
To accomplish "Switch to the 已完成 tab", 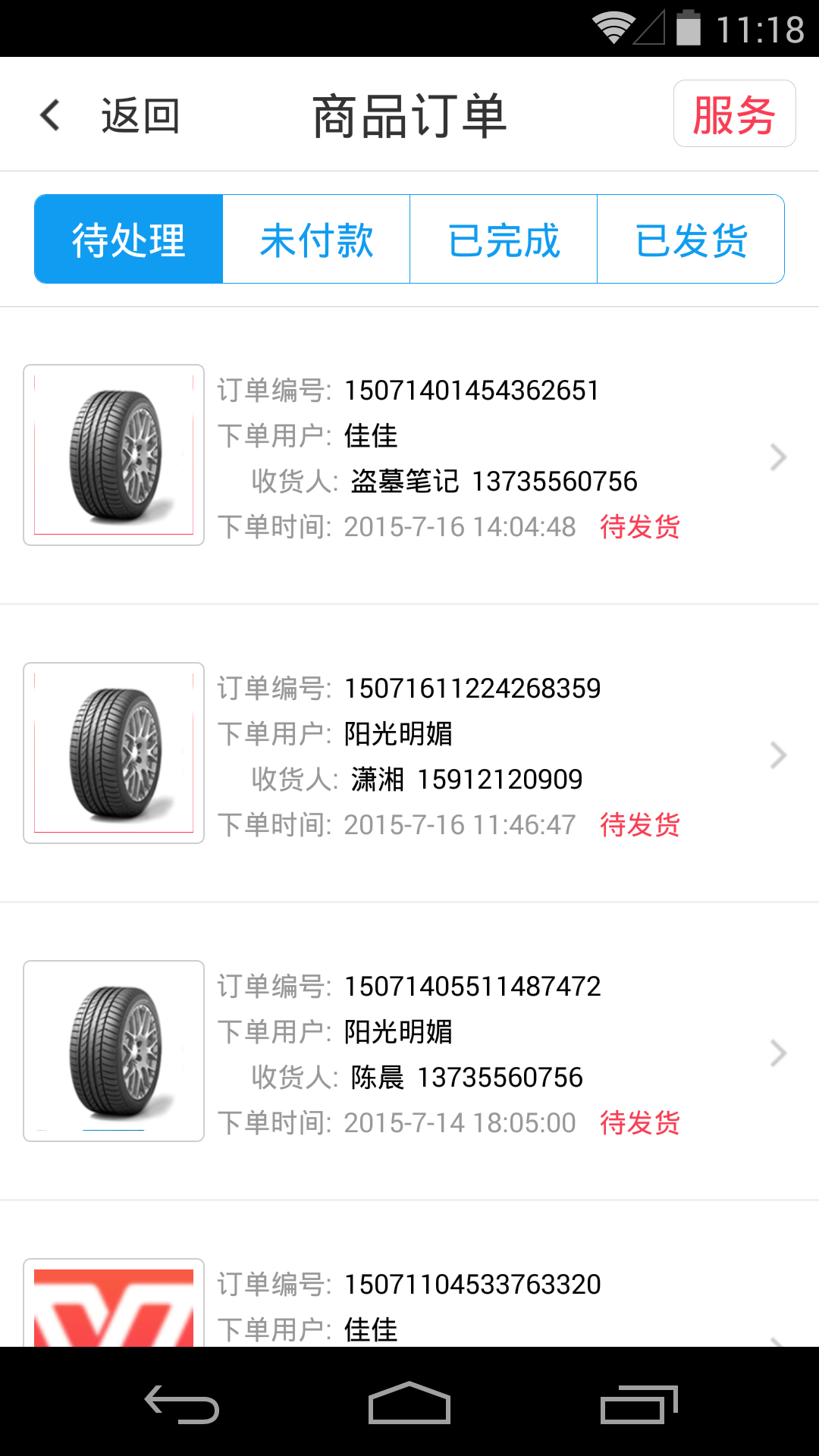I will pos(504,240).
